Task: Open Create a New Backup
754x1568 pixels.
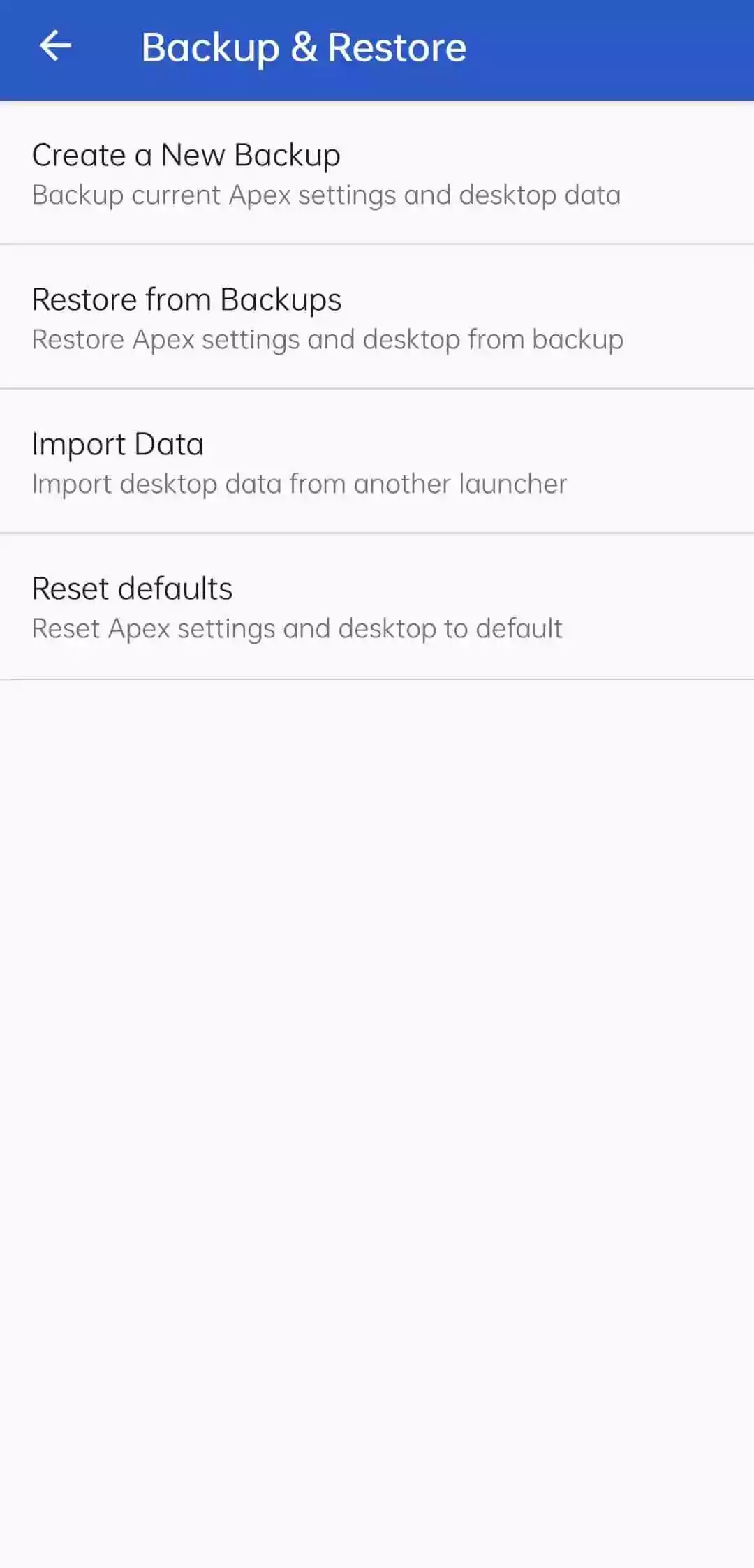Action: [377, 173]
